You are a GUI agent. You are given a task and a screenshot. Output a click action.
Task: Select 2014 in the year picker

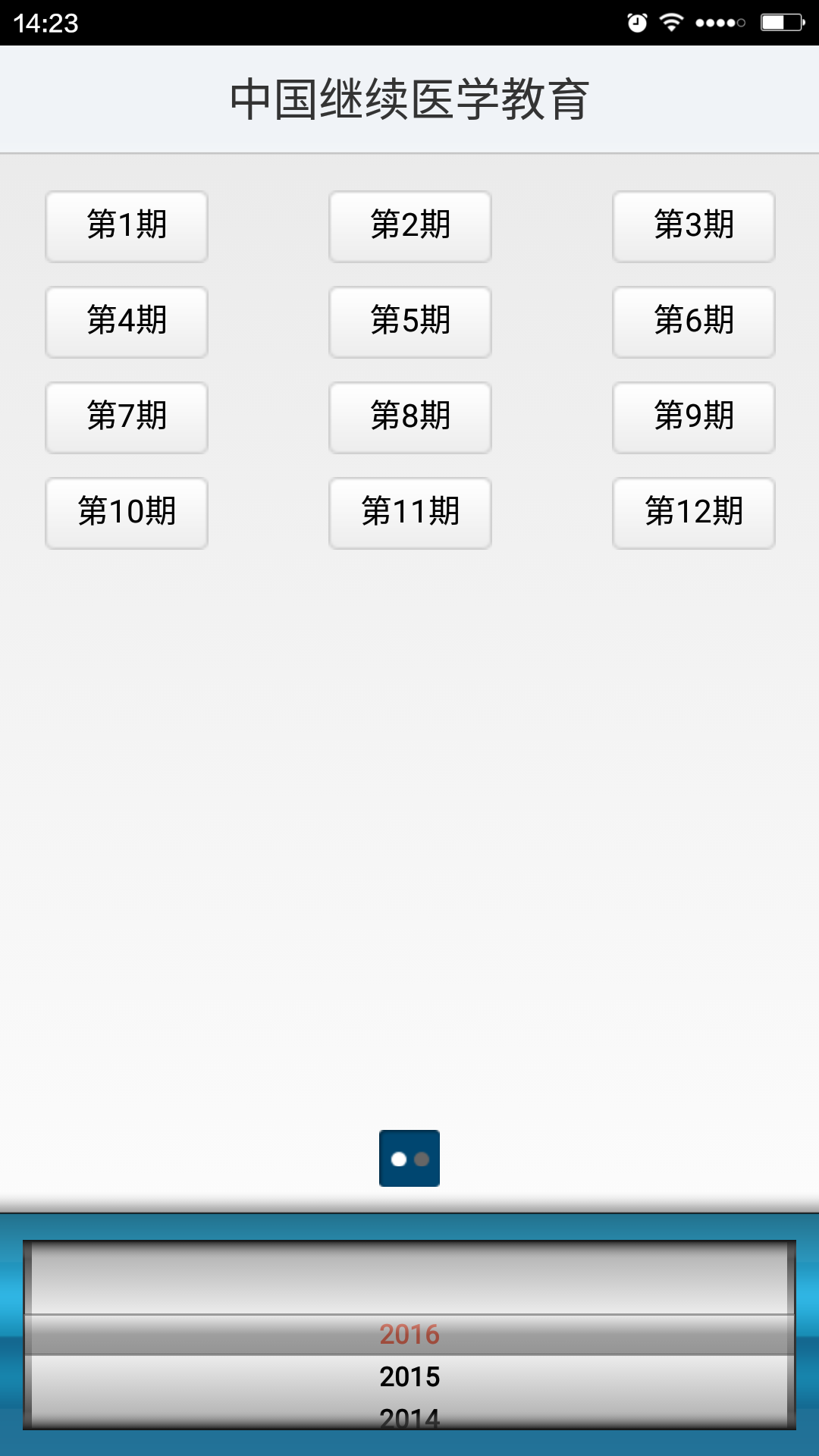tap(409, 1417)
